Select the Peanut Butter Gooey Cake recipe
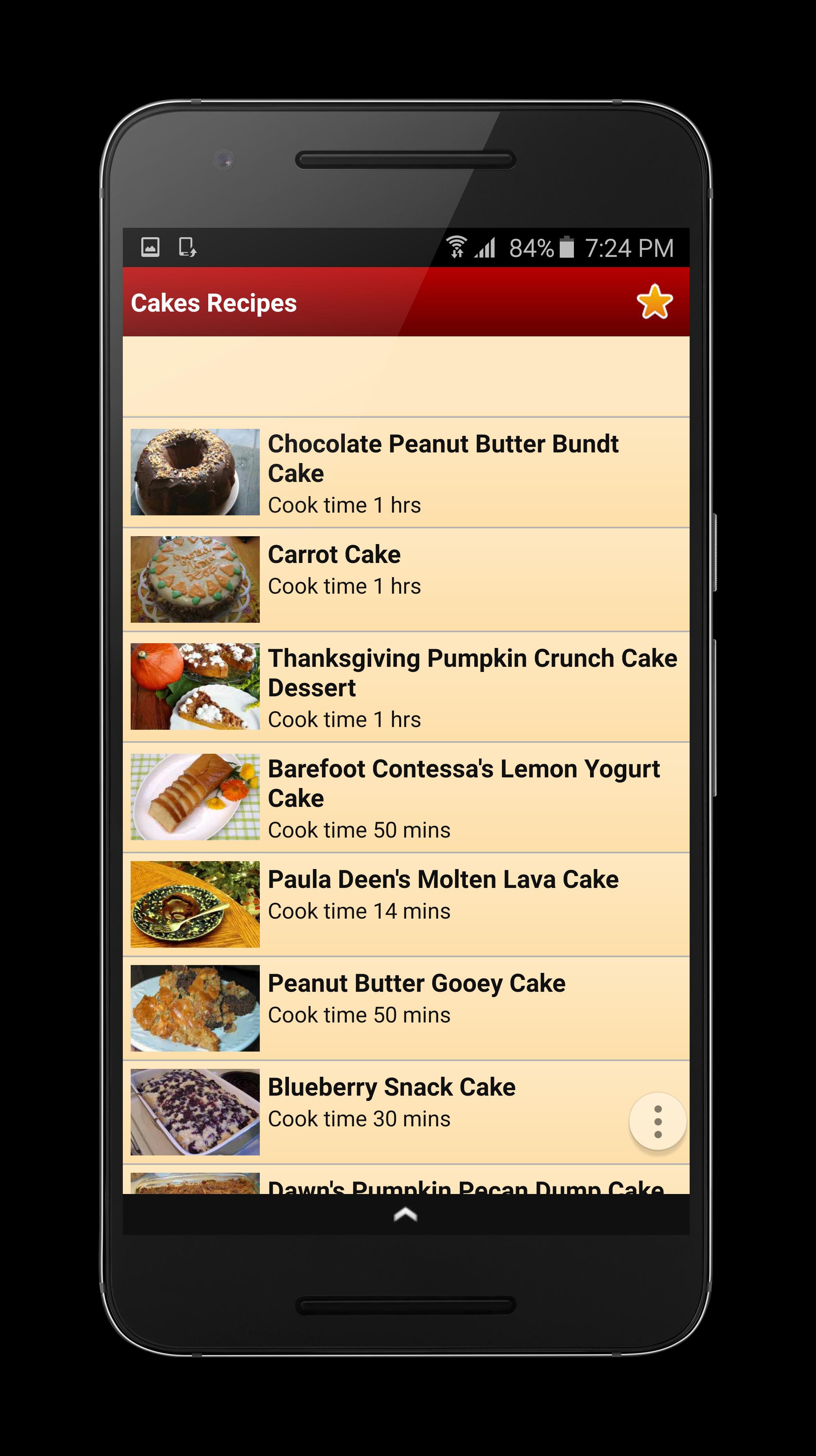The height and width of the screenshot is (1456, 816). pos(405,1008)
